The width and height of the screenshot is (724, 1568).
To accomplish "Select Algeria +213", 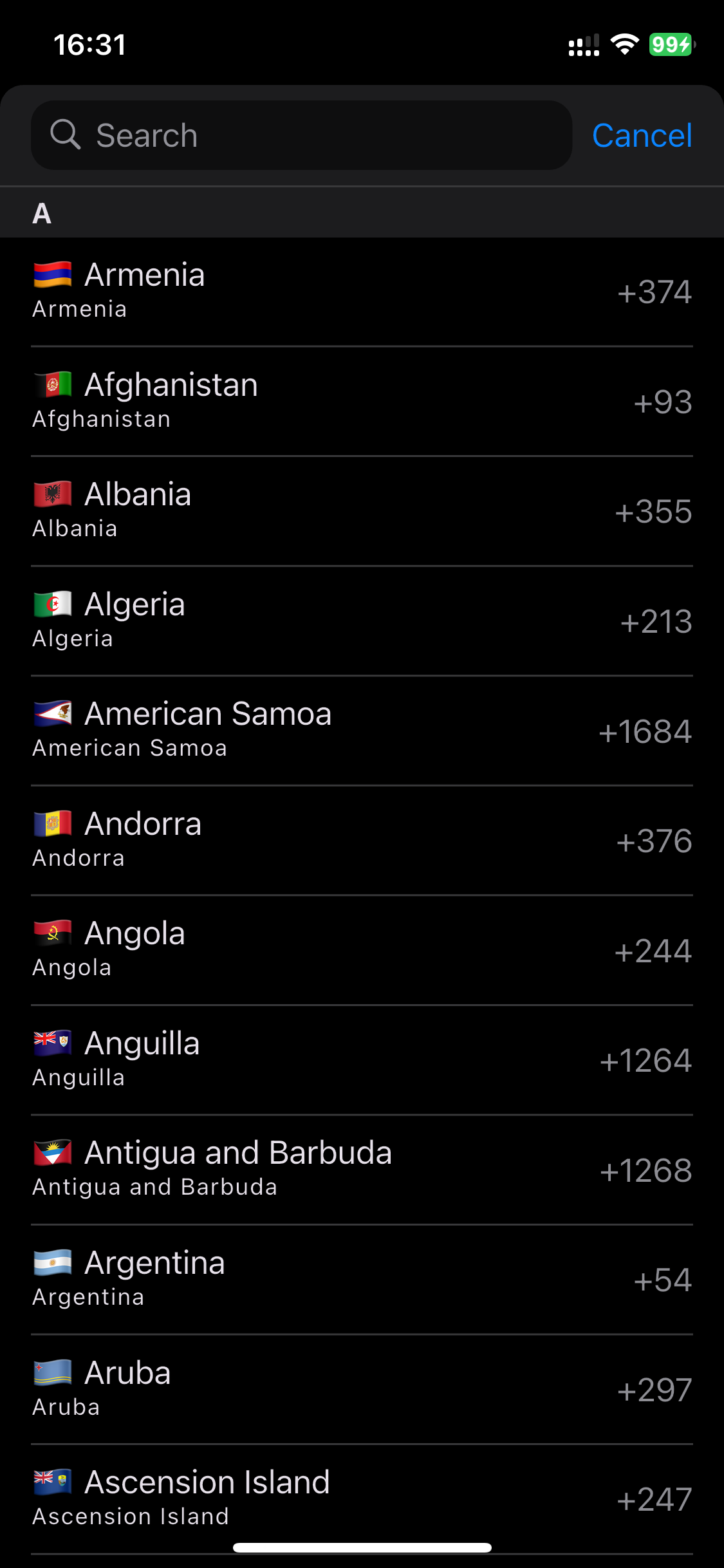I will click(362, 621).
